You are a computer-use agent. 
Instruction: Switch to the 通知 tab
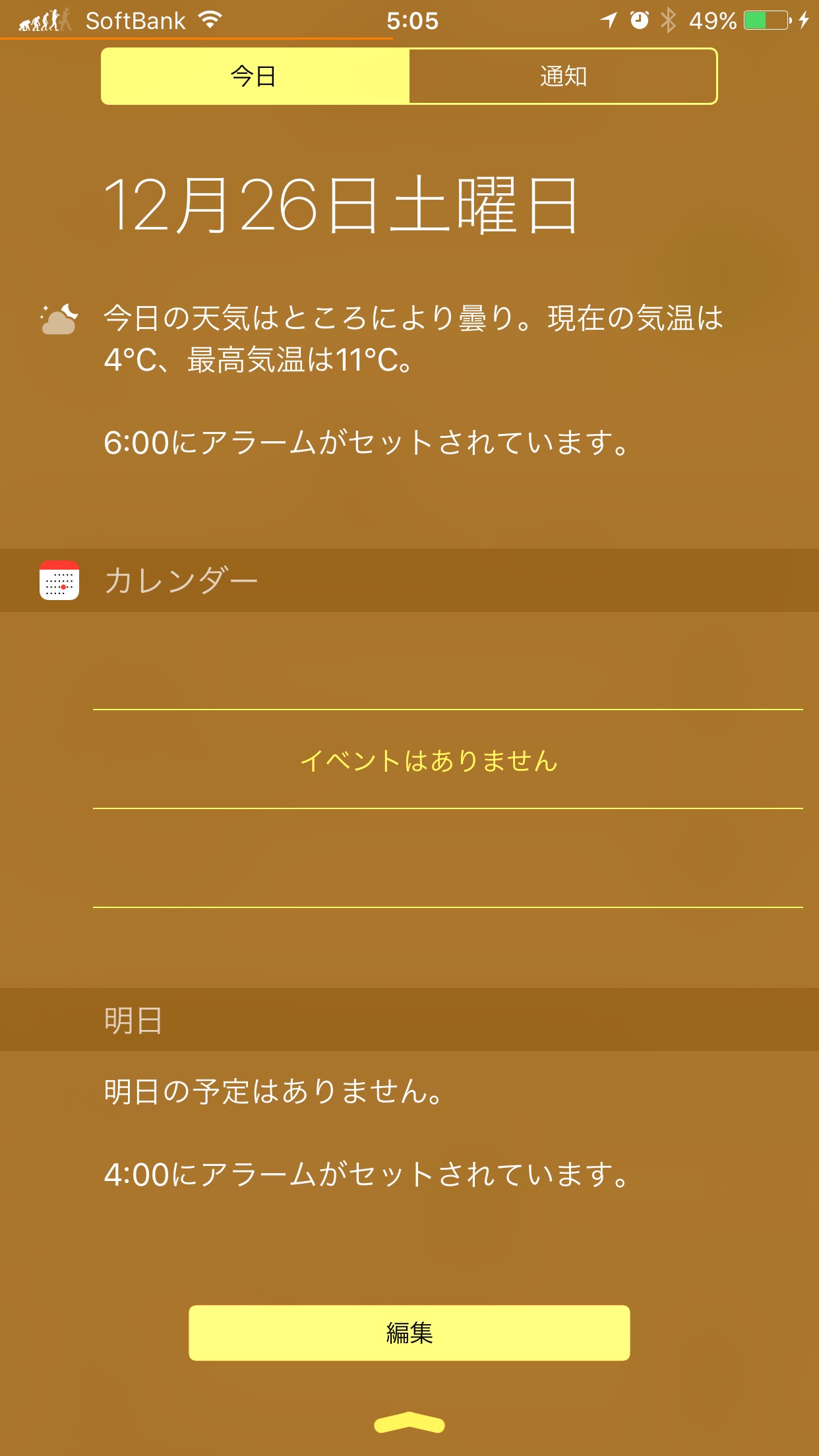[x=563, y=76]
